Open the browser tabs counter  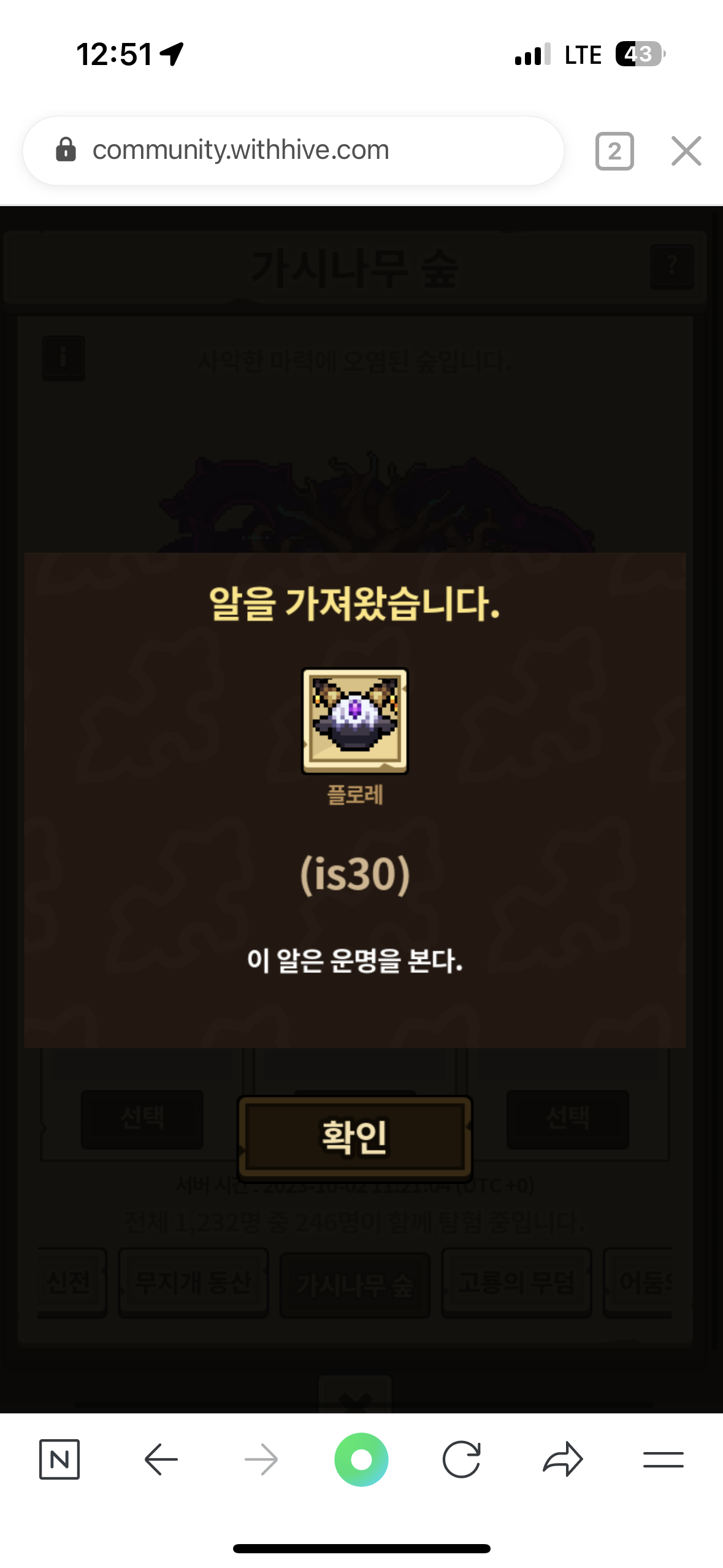[x=614, y=151]
